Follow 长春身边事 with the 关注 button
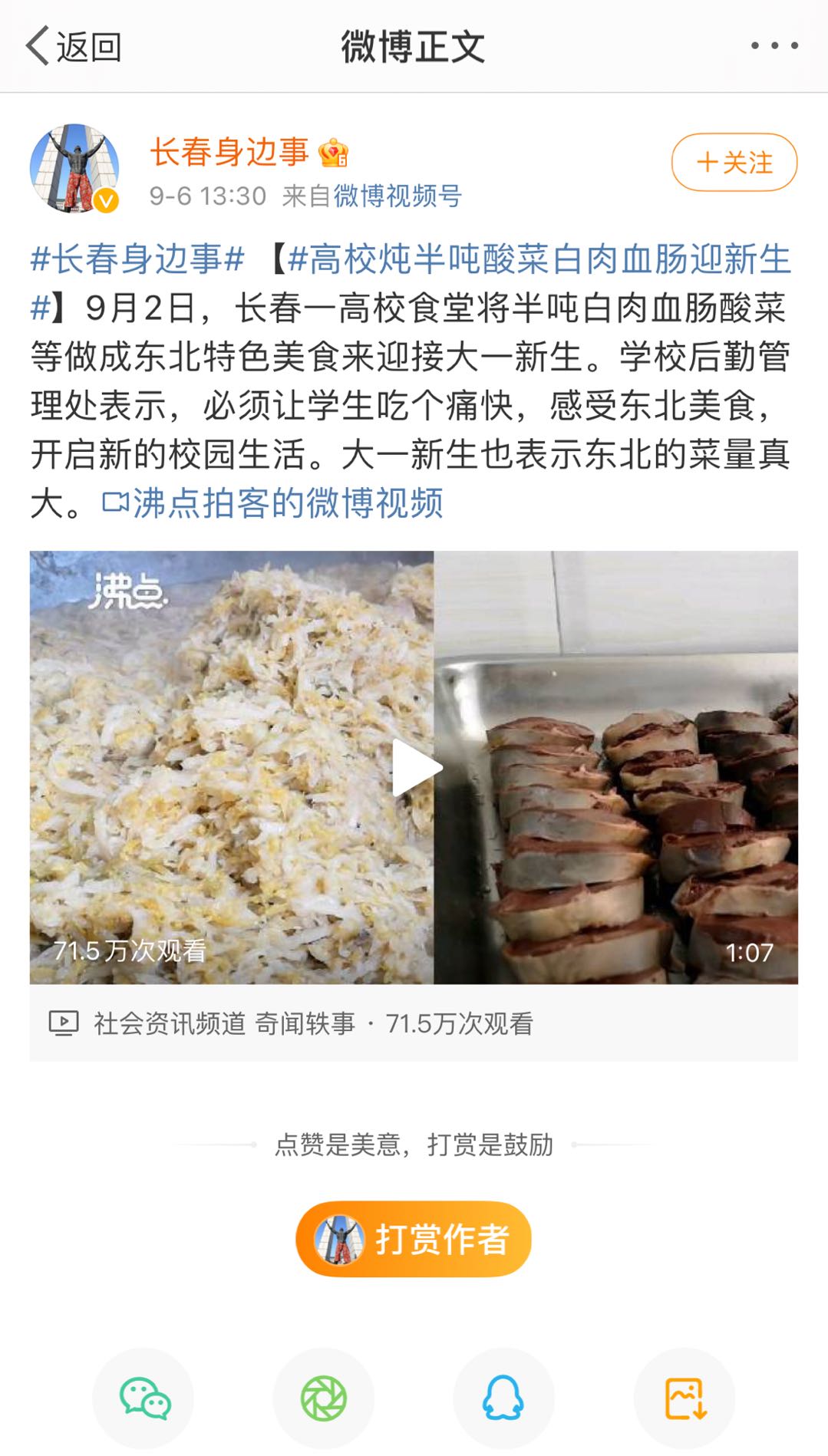Screen dimensions: 828x1456 (x=734, y=162)
